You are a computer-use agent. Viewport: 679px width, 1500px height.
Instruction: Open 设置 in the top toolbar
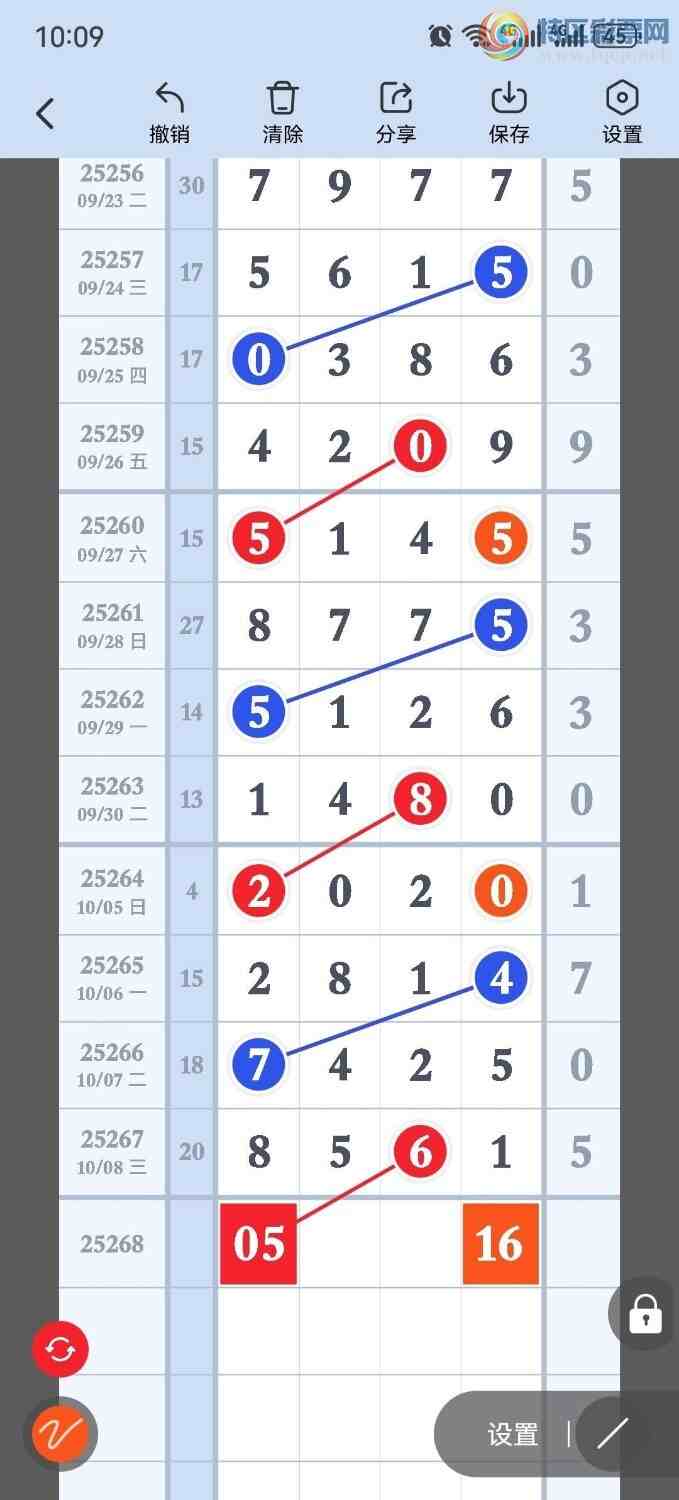coord(622,112)
